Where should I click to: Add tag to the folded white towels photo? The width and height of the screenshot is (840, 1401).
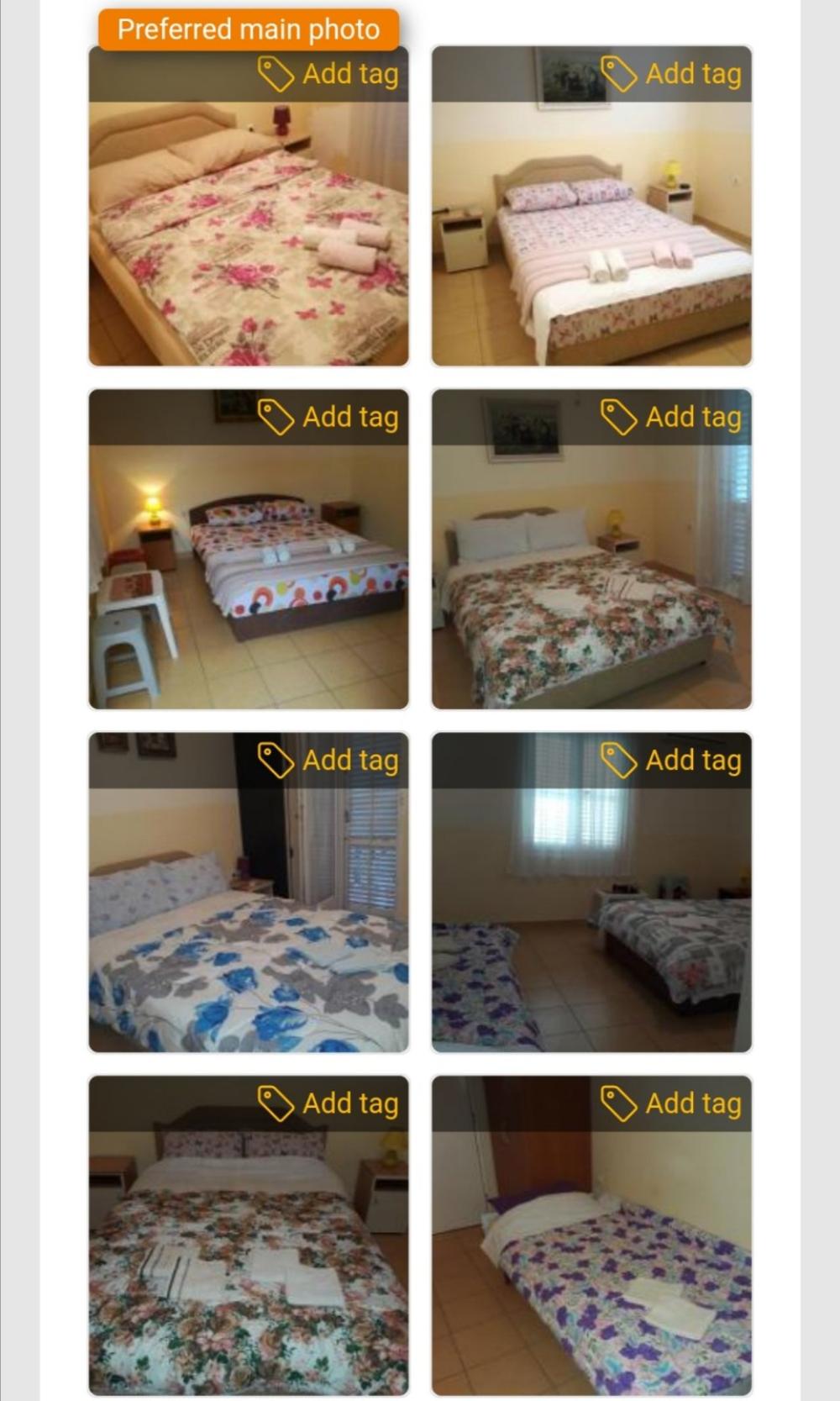pos(329,1103)
